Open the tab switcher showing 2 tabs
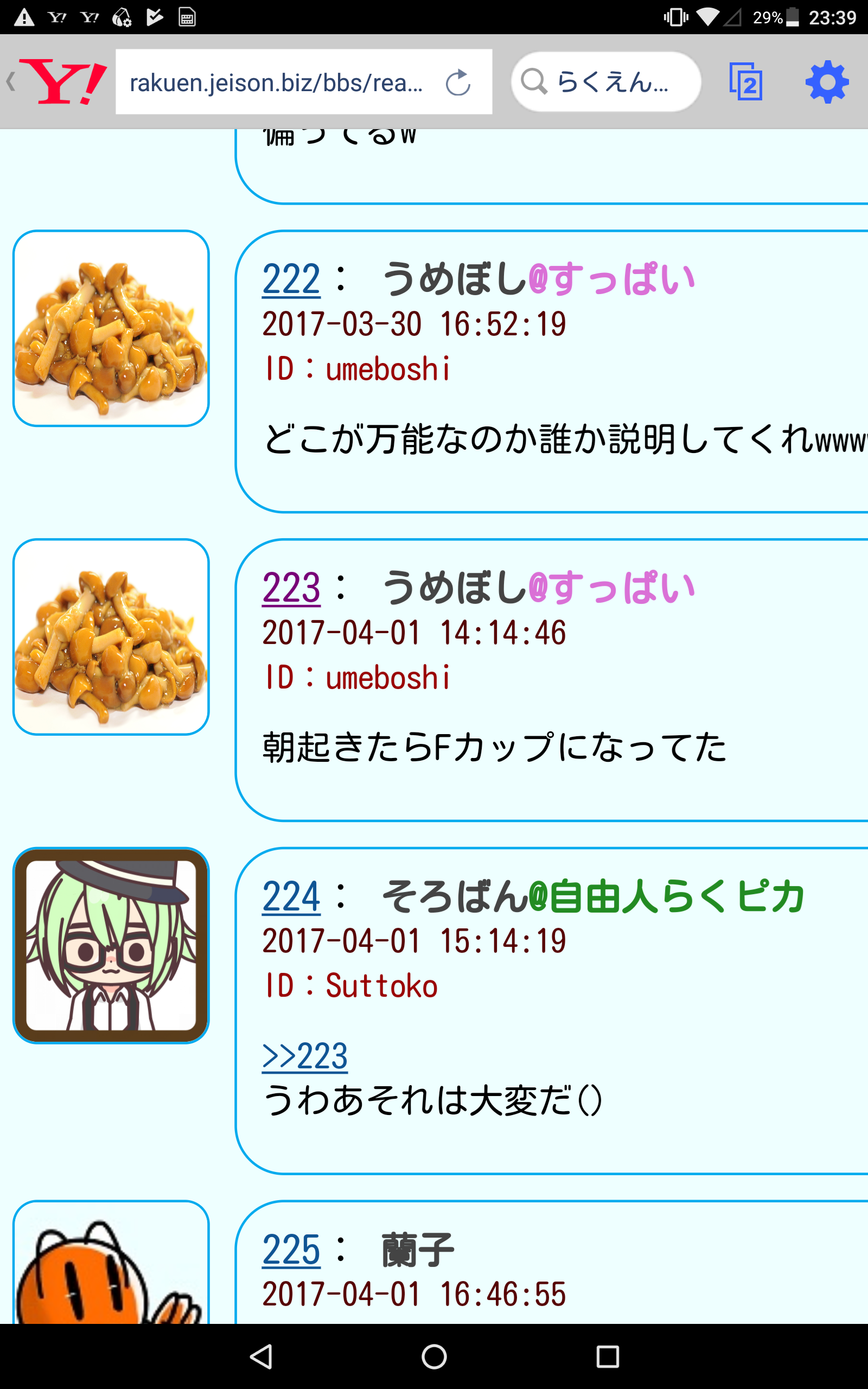Screen dimensions: 868x1389 pos(746,81)
